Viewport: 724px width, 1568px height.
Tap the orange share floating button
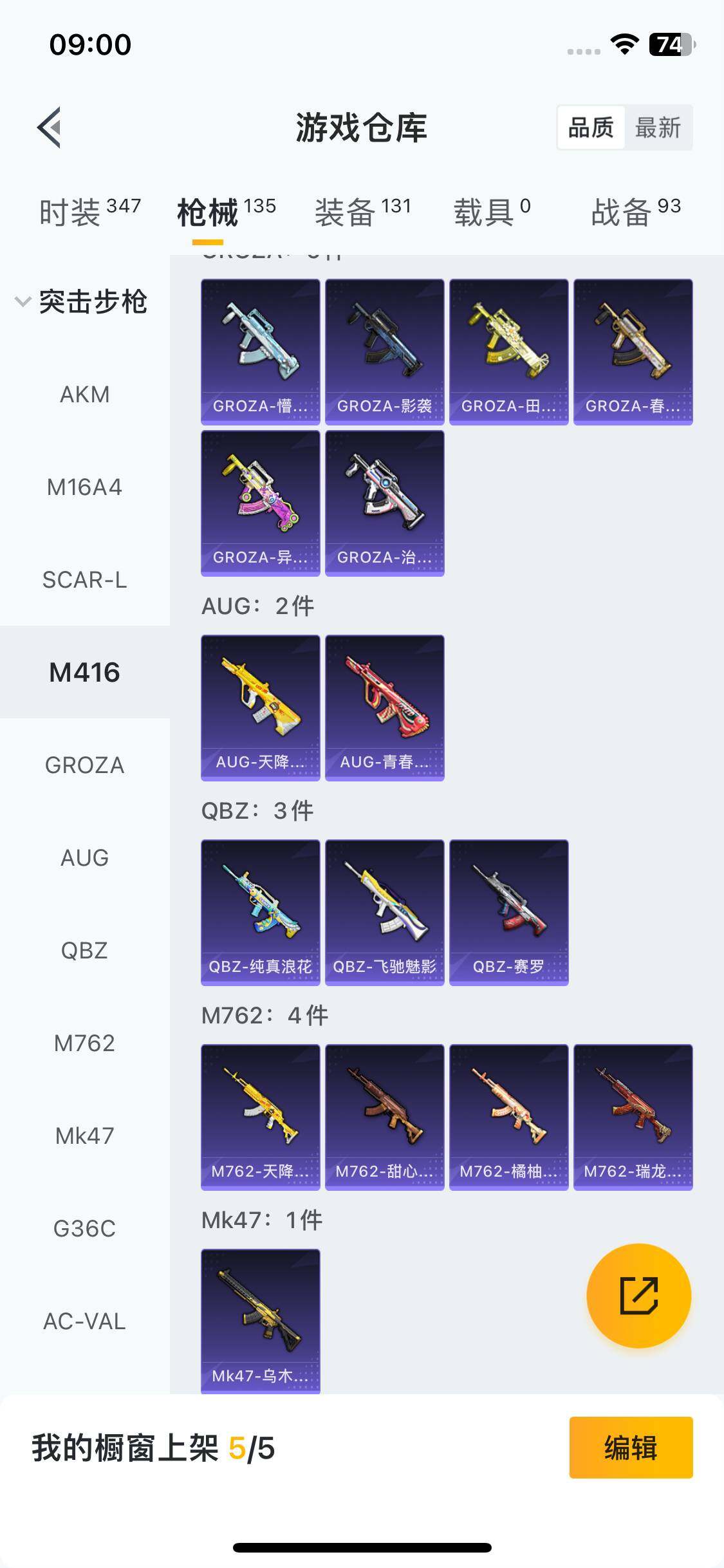638,1296
